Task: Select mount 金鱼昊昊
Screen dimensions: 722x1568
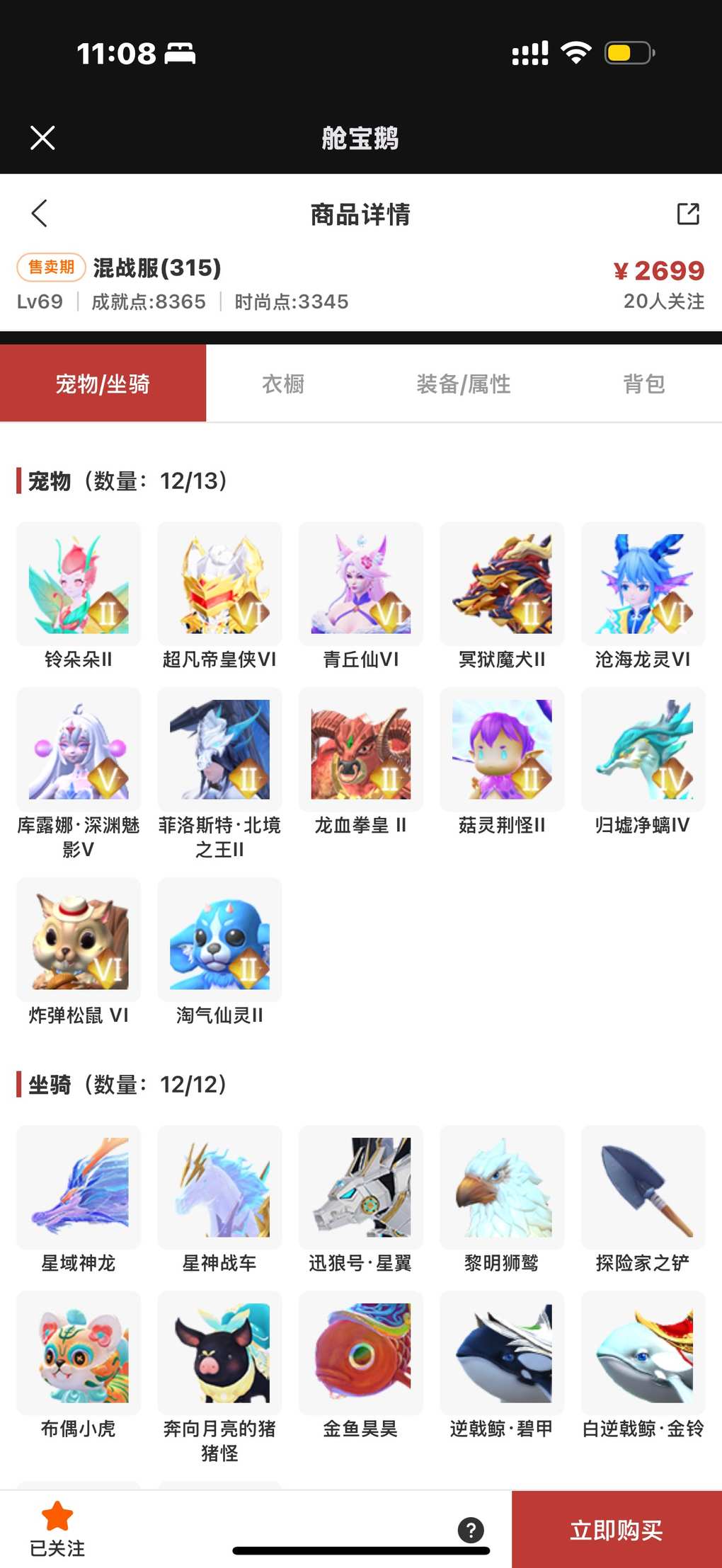Action: tap(361, 1353)
